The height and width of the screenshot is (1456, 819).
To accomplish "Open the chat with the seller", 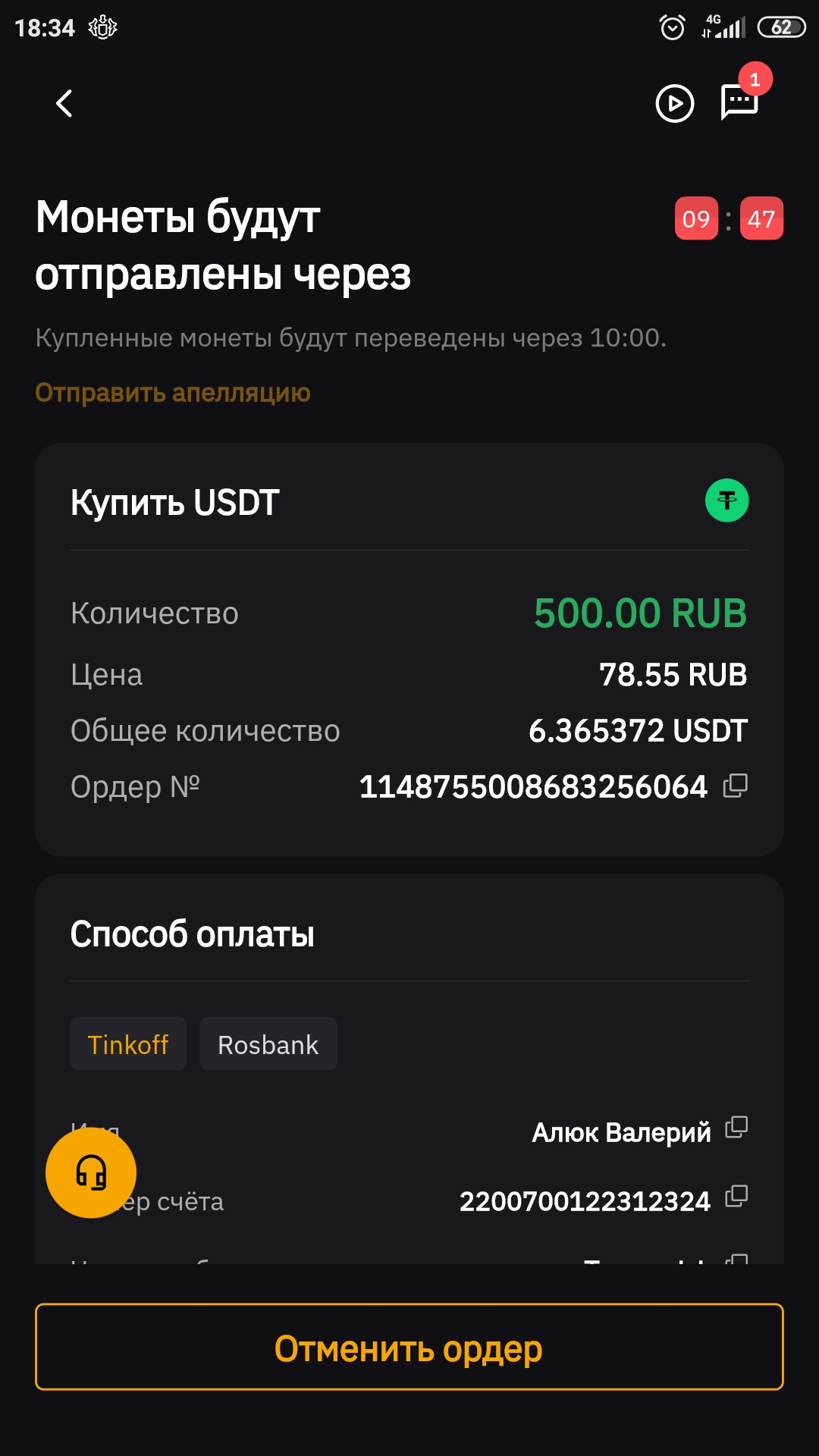I will point(739,102).
